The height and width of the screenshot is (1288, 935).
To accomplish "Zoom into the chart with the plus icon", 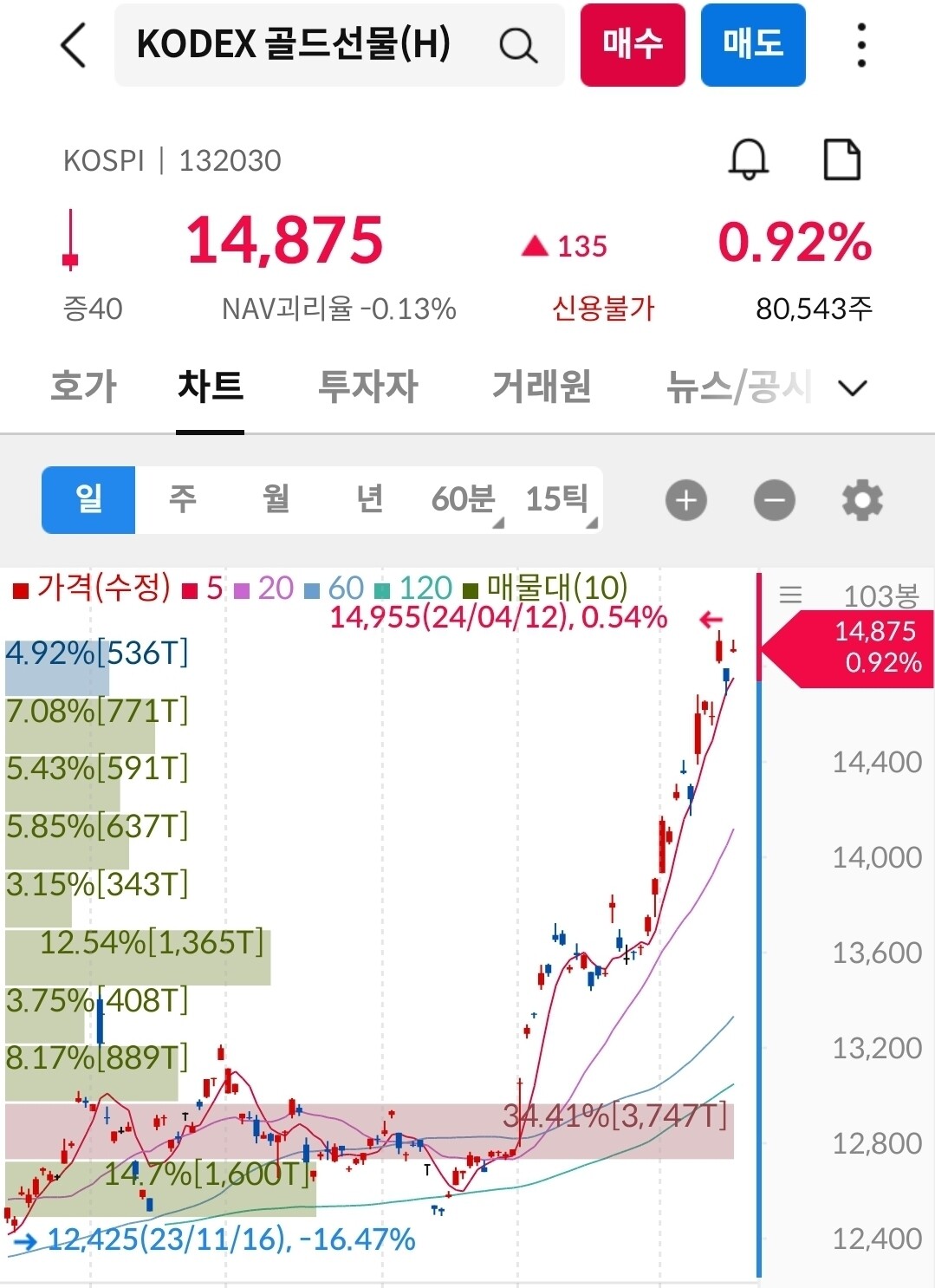I will point(685,499).
